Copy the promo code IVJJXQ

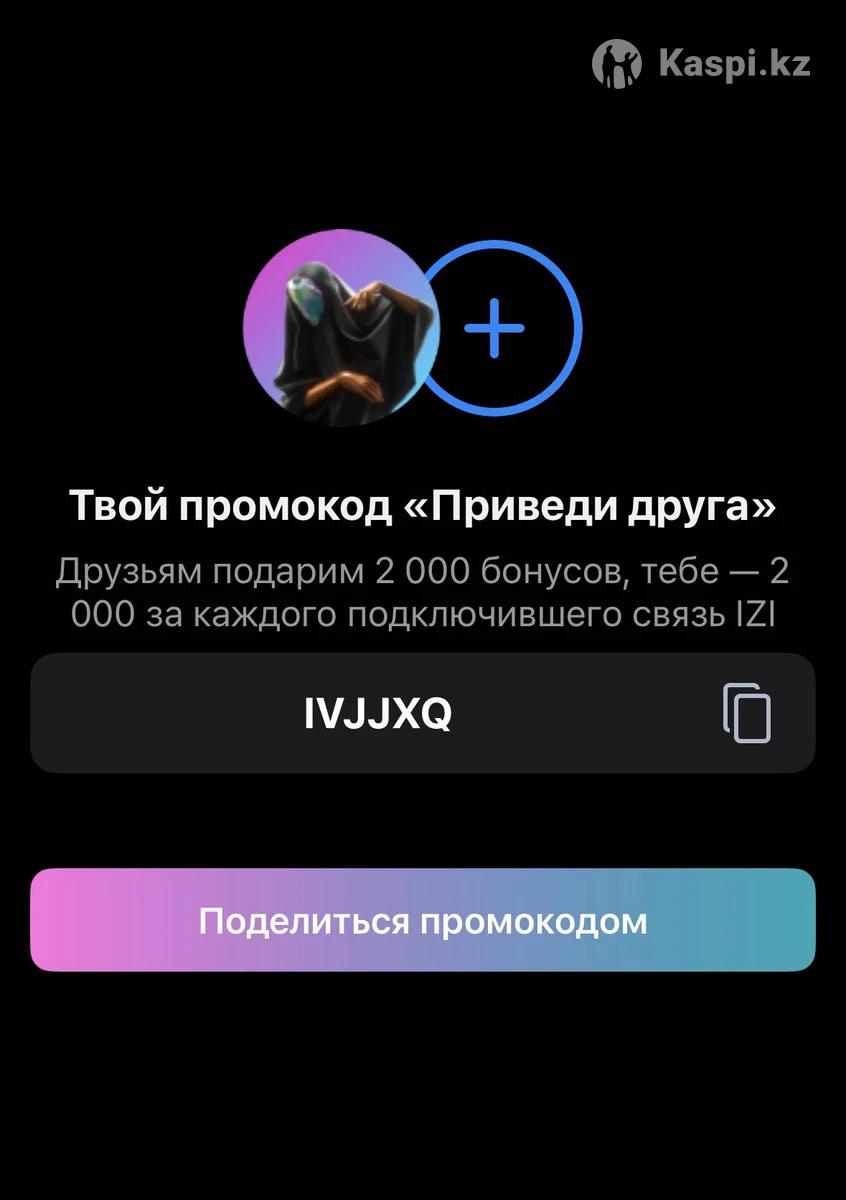747,713
